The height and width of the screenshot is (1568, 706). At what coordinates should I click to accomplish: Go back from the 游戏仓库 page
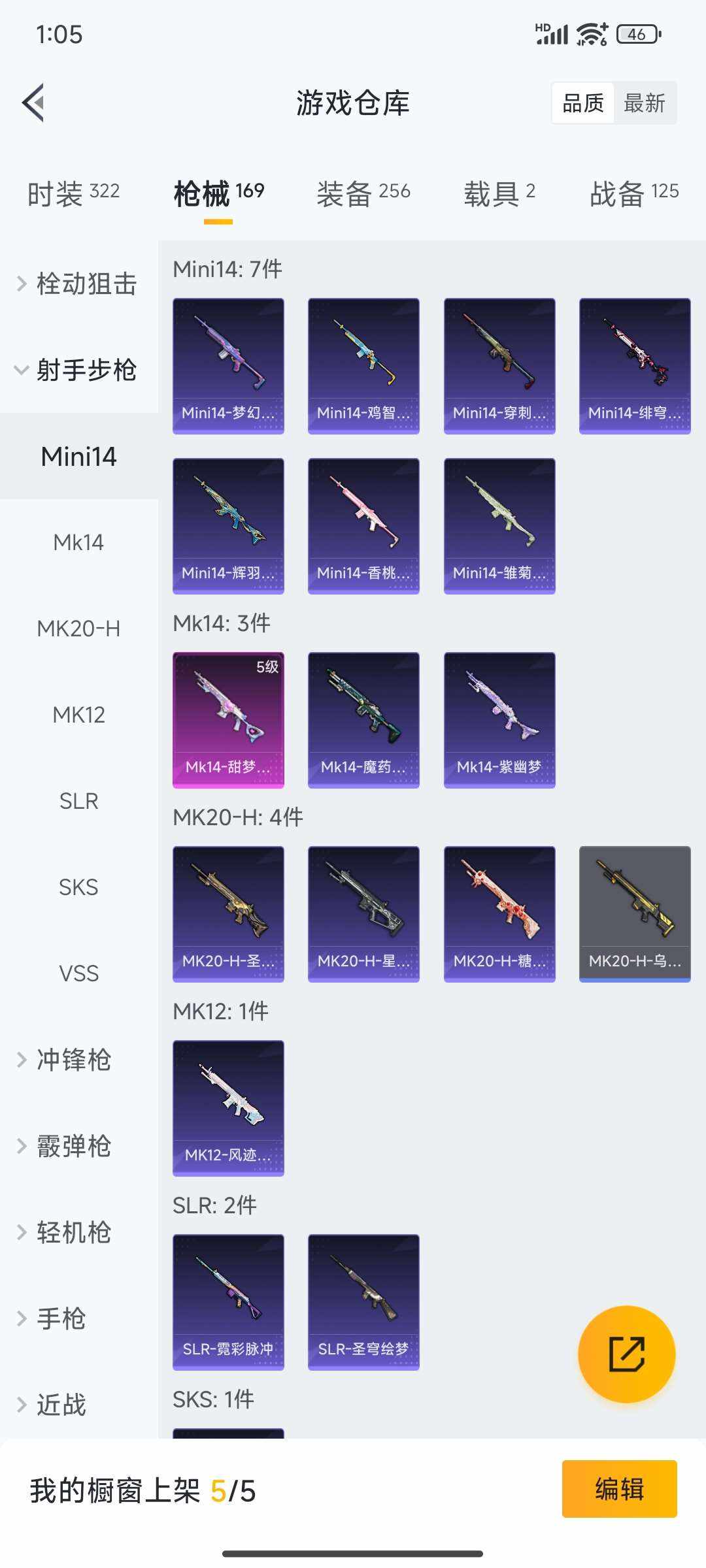(x=34, y=103)
